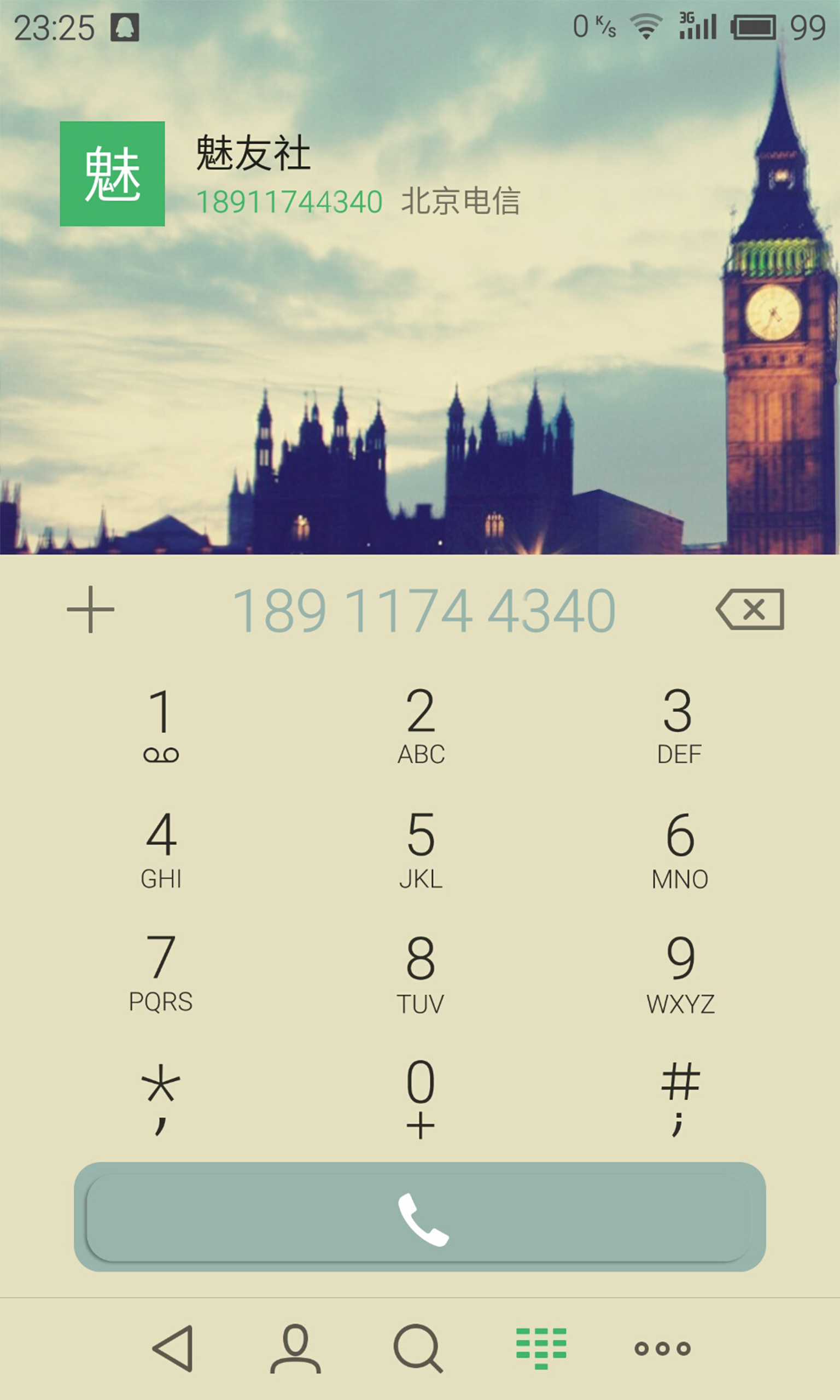Tap the 6 MNO key
Viewport: 840px width, 1400px height.
(679, 850)
